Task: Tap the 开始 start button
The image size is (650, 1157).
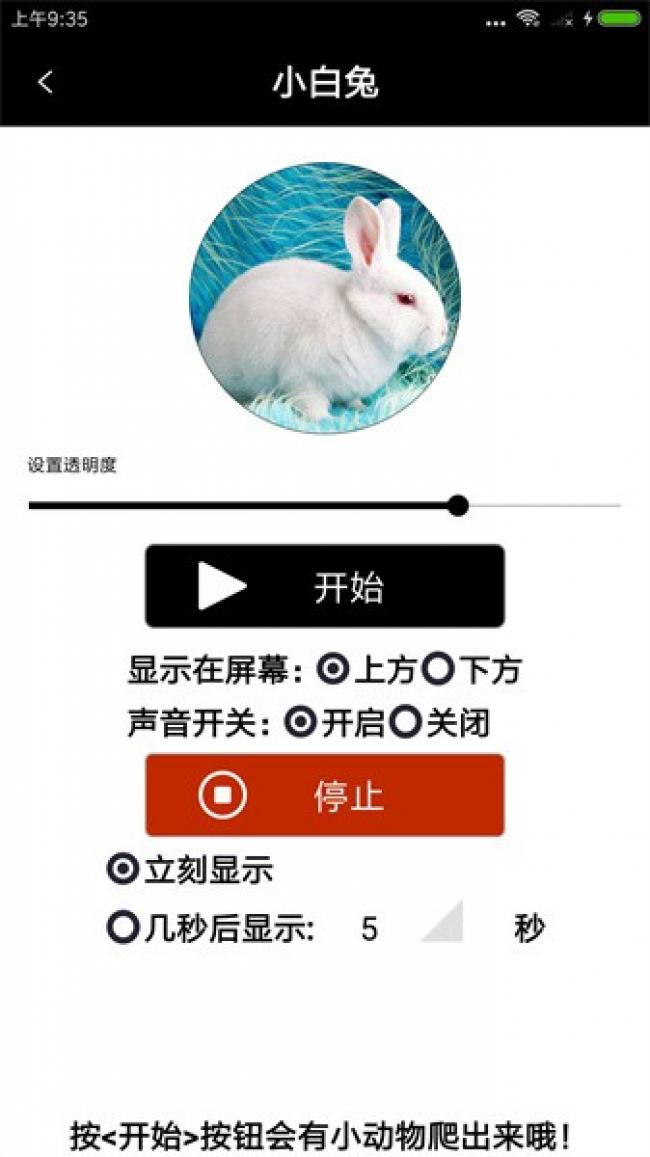Action: [x=324, y=586]
